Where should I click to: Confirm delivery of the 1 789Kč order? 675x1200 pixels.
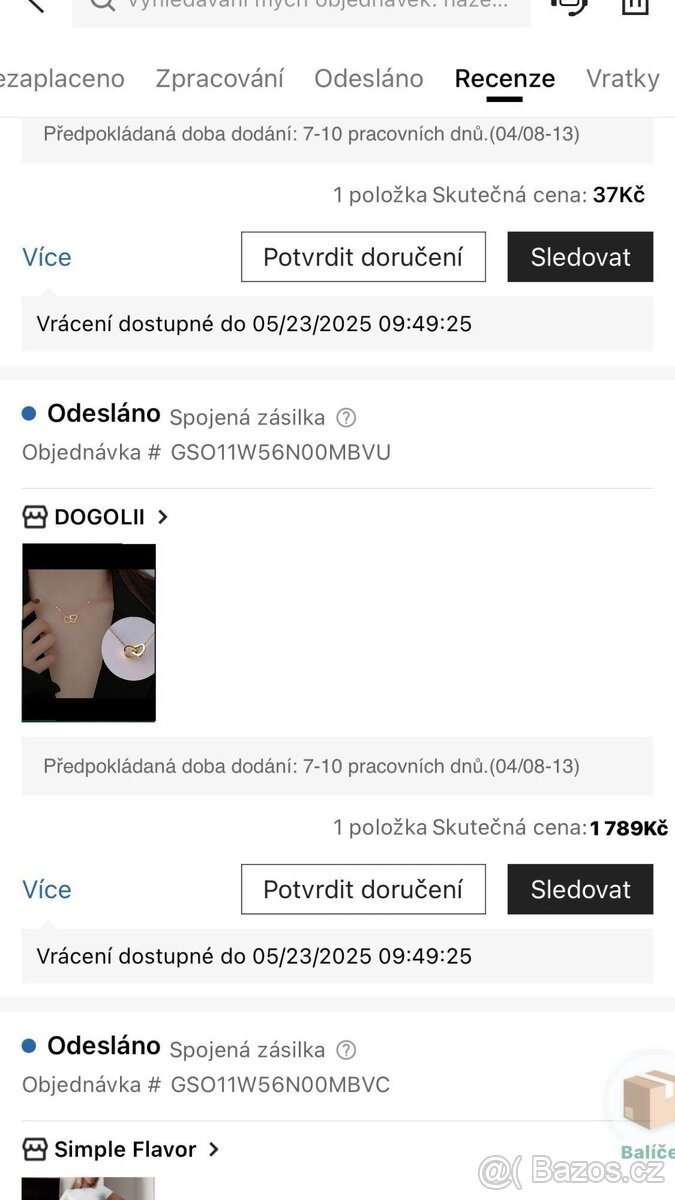pyautogui.click(x=363, y=889)
